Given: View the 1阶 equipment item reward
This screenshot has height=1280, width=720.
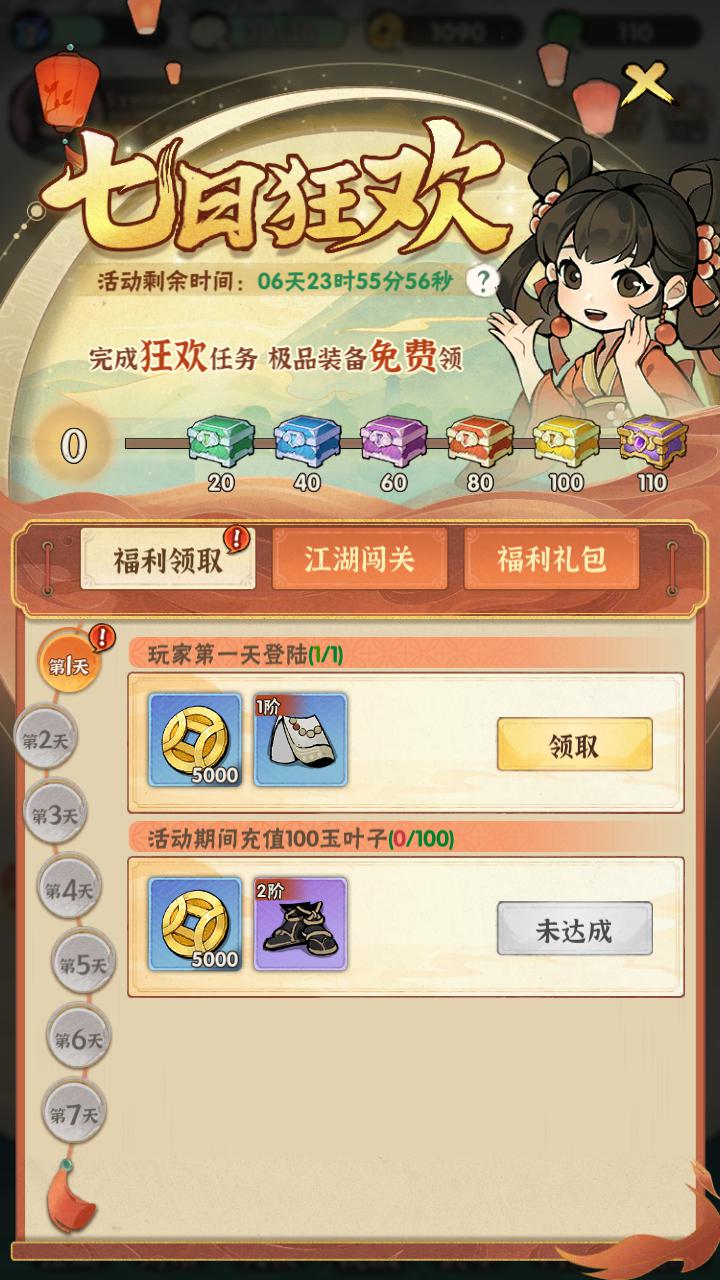Looking at the screenshot, I should [300, 739].
